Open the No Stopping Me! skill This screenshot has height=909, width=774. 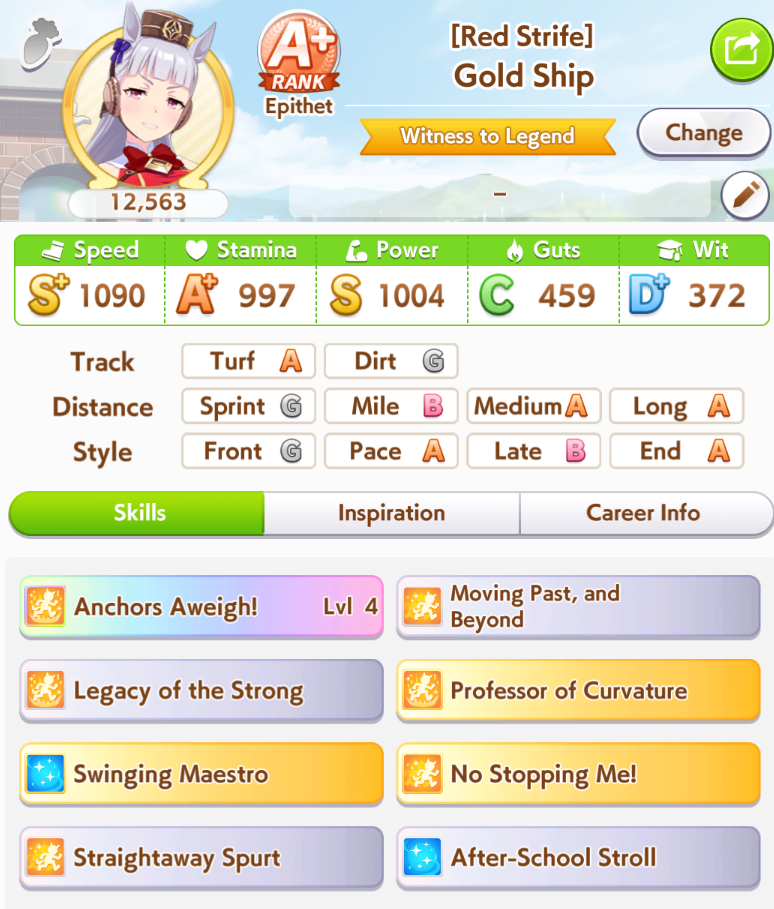[578, 773]
